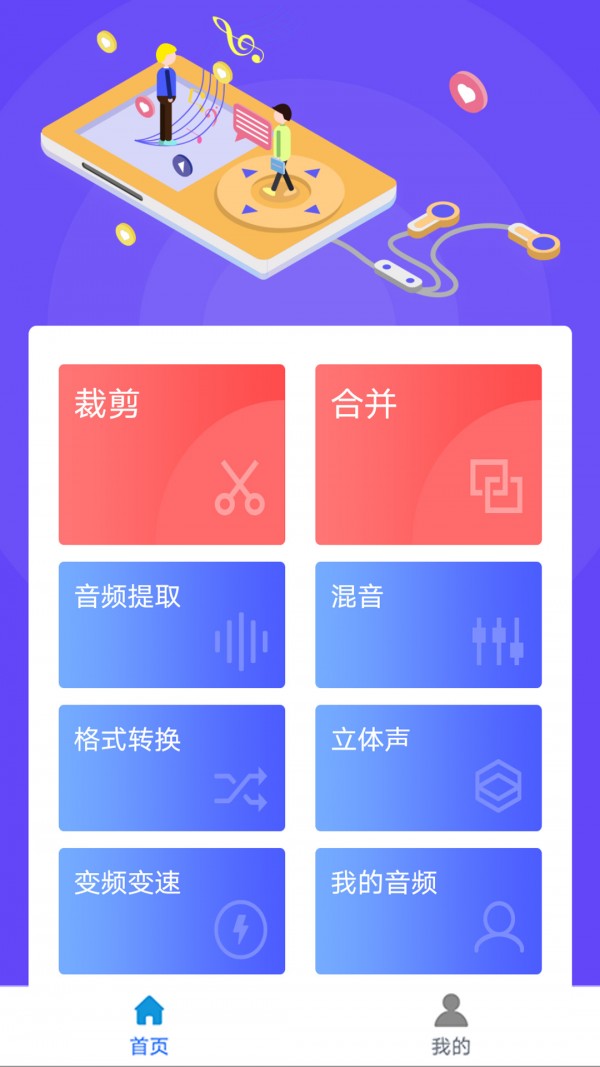View the 我的音频 audio library
Screen dimensions: 600x1067
428,911
